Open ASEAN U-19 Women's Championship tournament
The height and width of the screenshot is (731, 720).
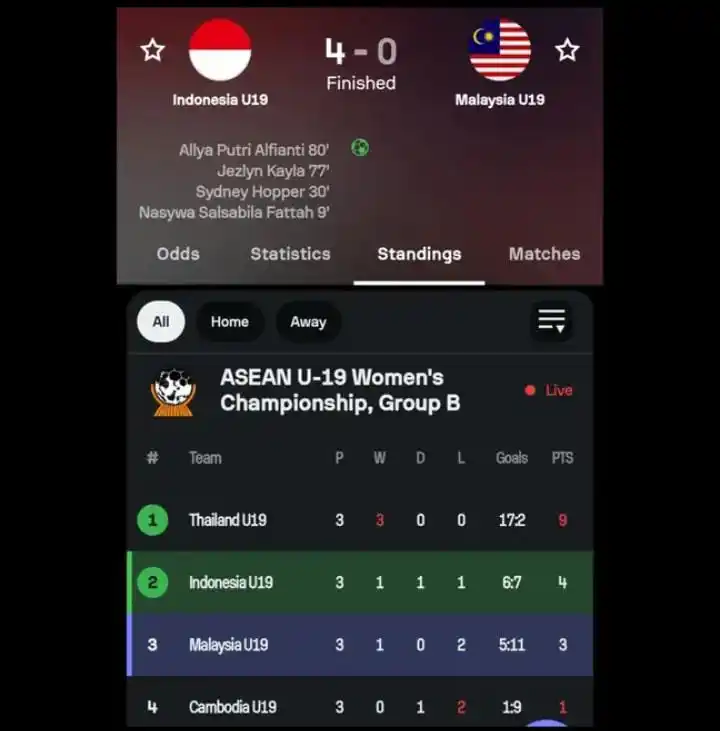[330, 391]
